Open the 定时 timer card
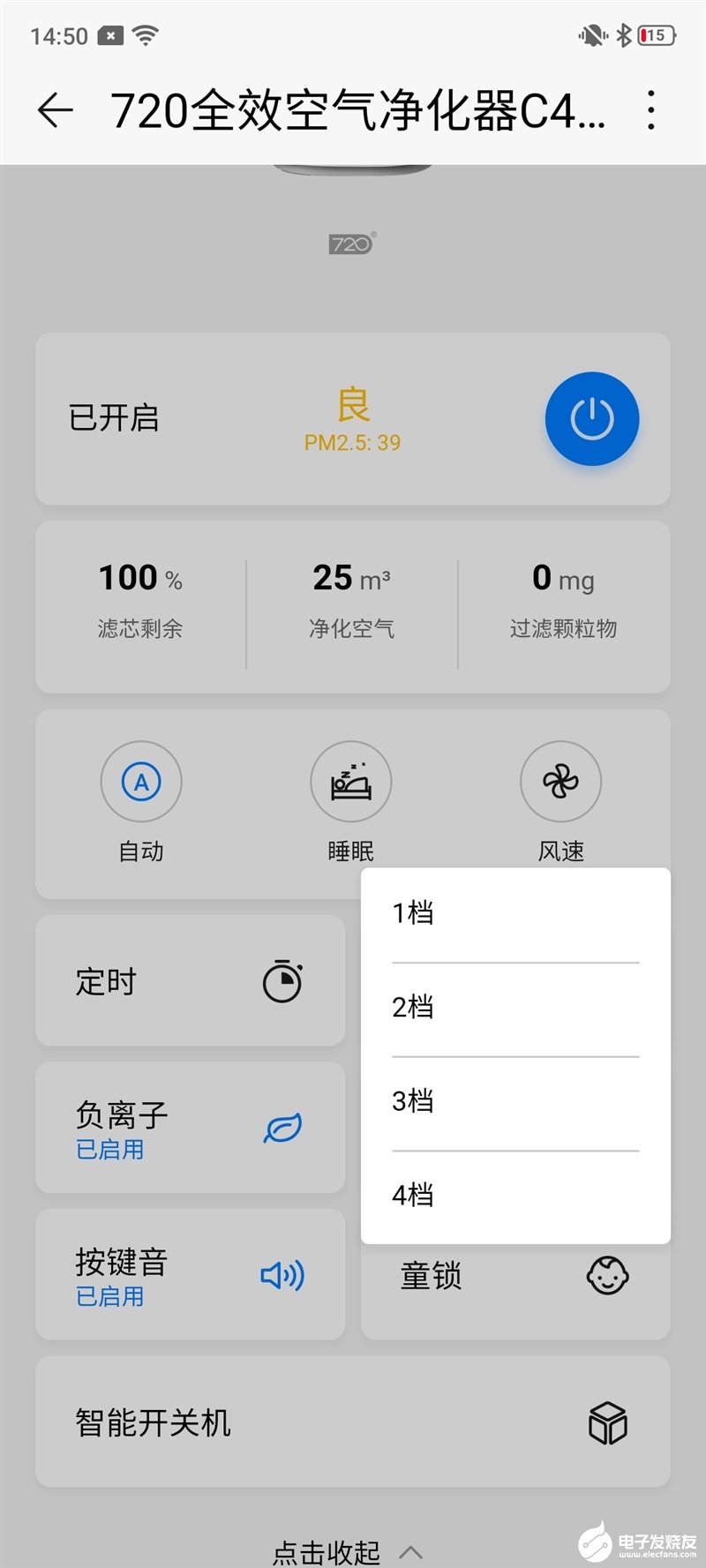This screenshot has width=706, height=1568. point(190,981)
